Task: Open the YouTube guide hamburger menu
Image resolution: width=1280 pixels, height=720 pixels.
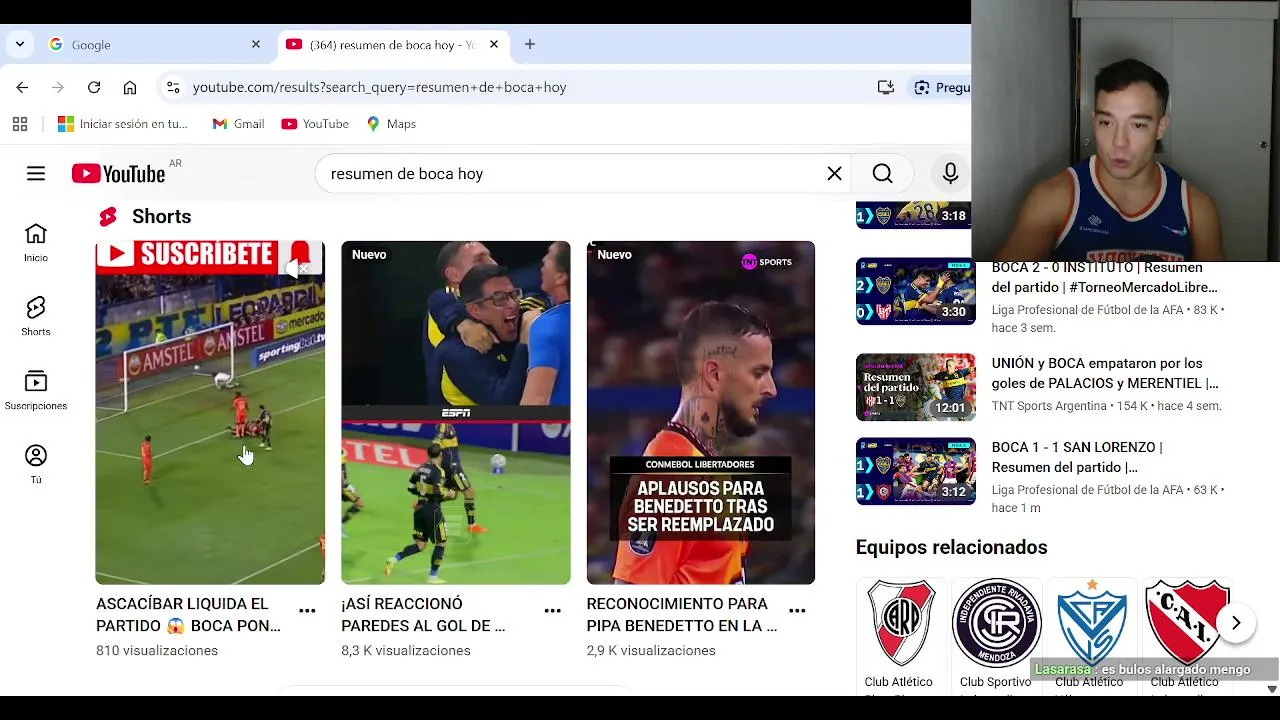Action: click(36, 174)
